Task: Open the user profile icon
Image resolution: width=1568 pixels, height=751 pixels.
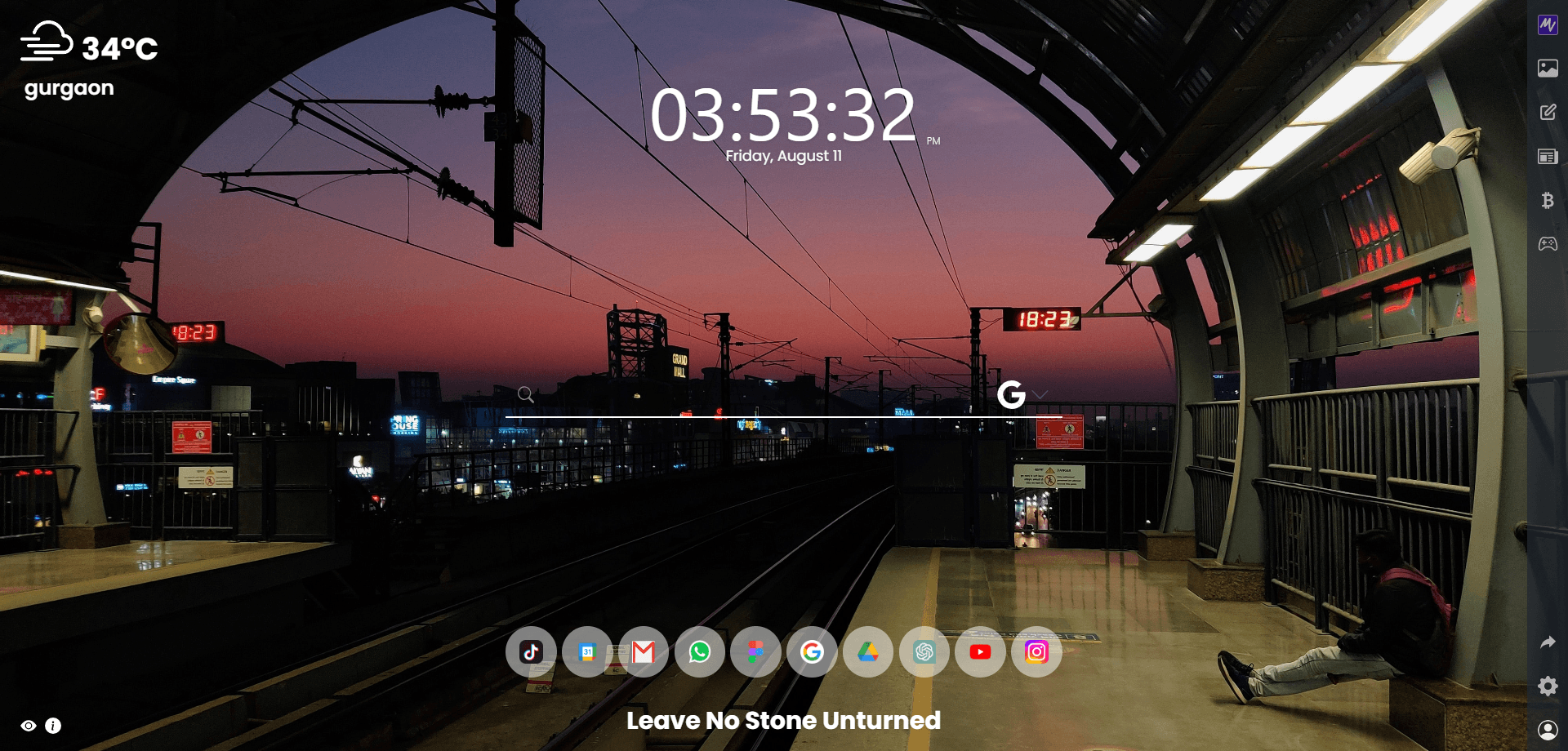Action: [x=1548, y=729]
